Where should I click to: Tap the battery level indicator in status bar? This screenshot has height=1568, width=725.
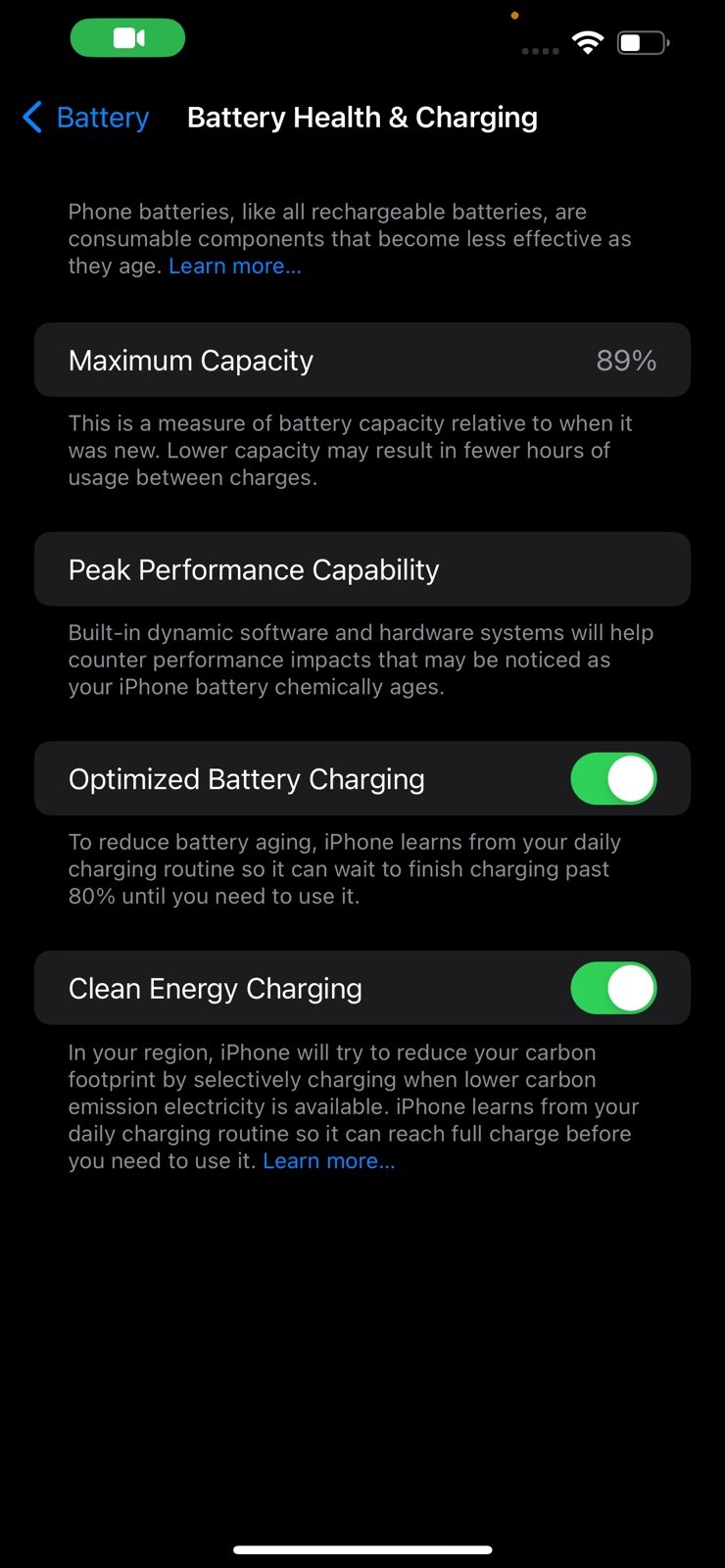point(642,41)
